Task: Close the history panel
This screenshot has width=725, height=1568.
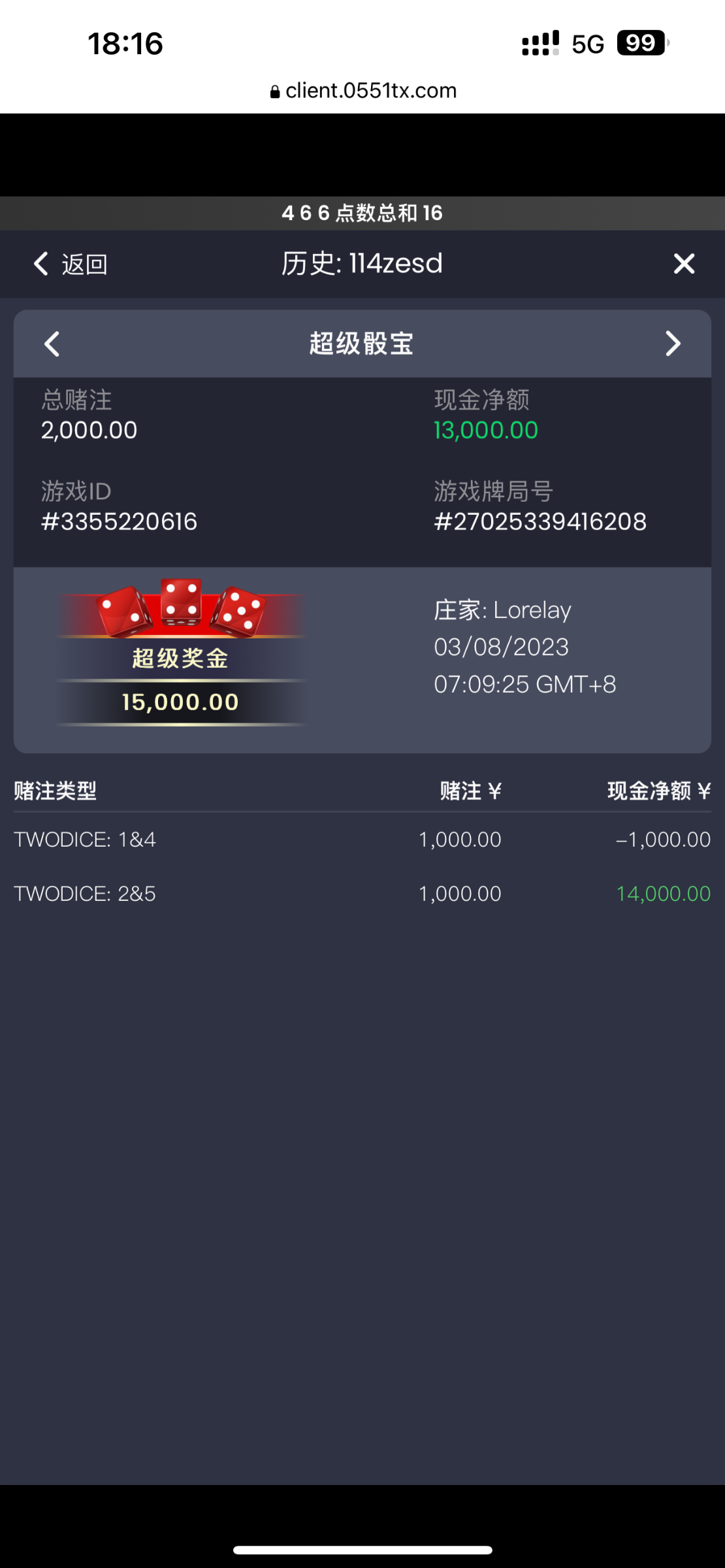Action: pos(683,264)
